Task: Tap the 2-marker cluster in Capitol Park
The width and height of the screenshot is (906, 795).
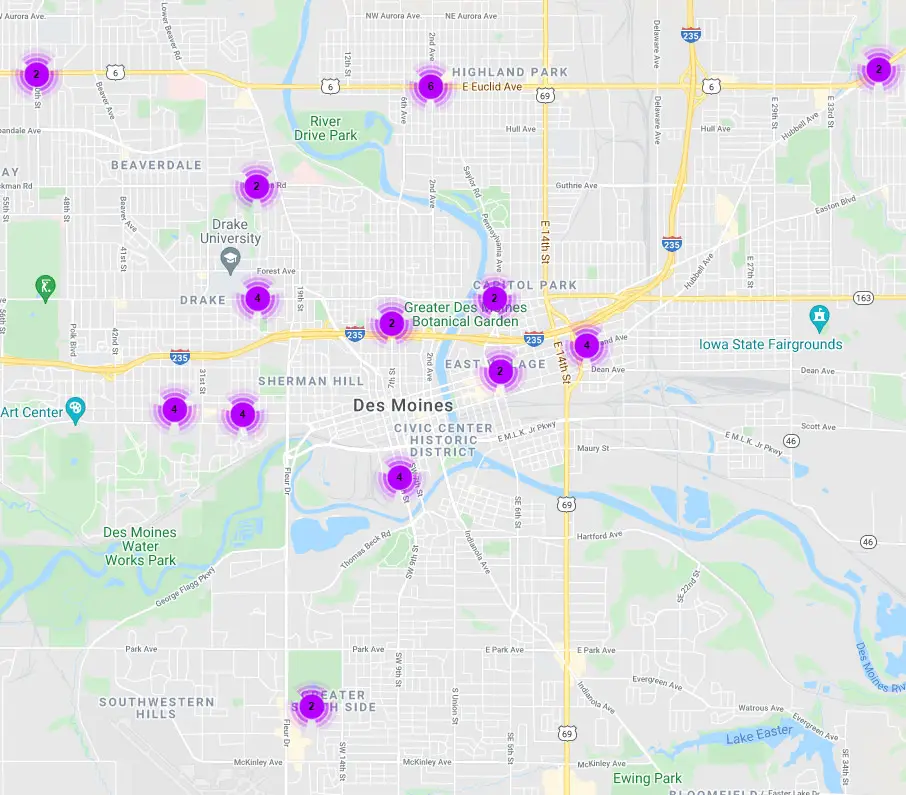Action: click(x=494, y=298)
